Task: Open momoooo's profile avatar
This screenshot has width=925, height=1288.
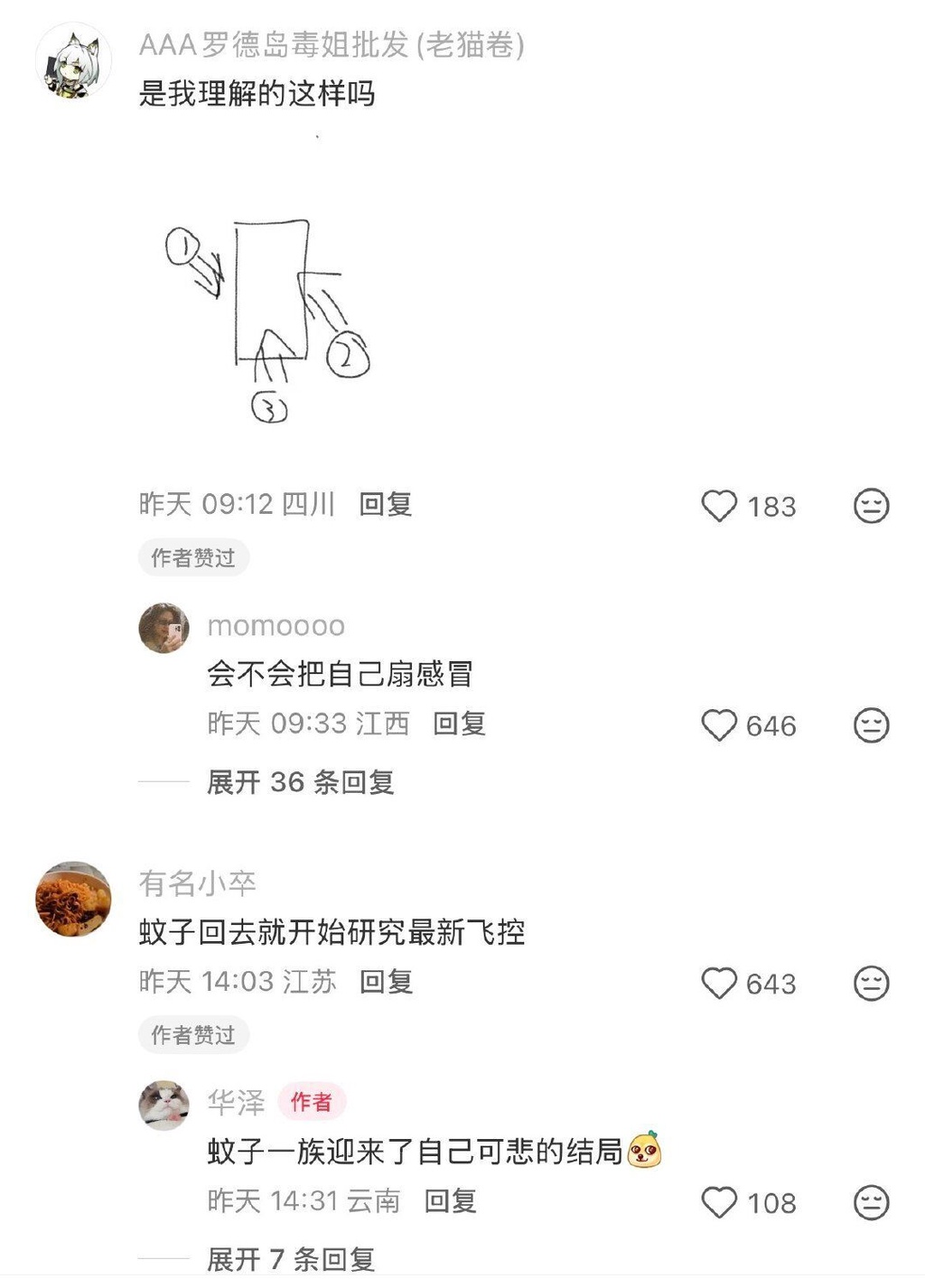Action: tap(164, 628)
